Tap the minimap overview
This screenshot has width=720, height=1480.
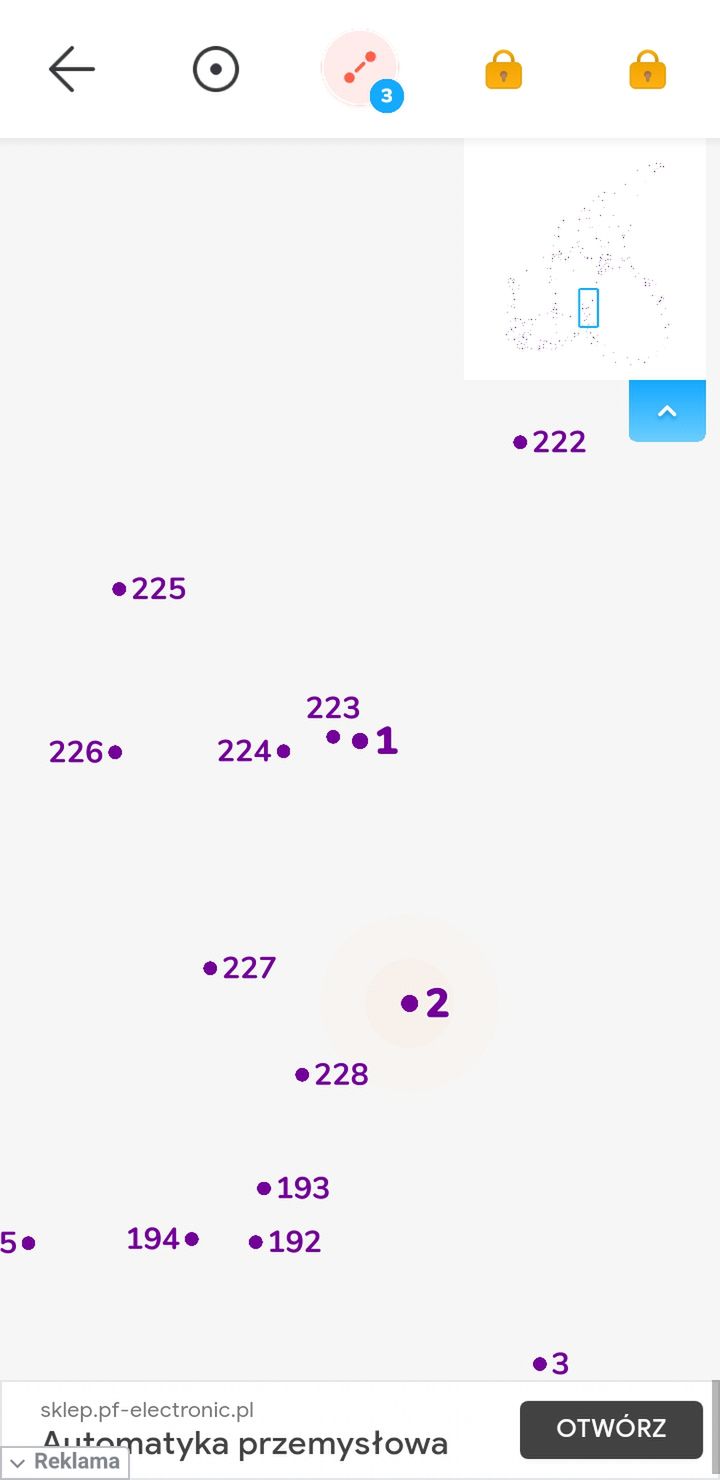(585, 259)
